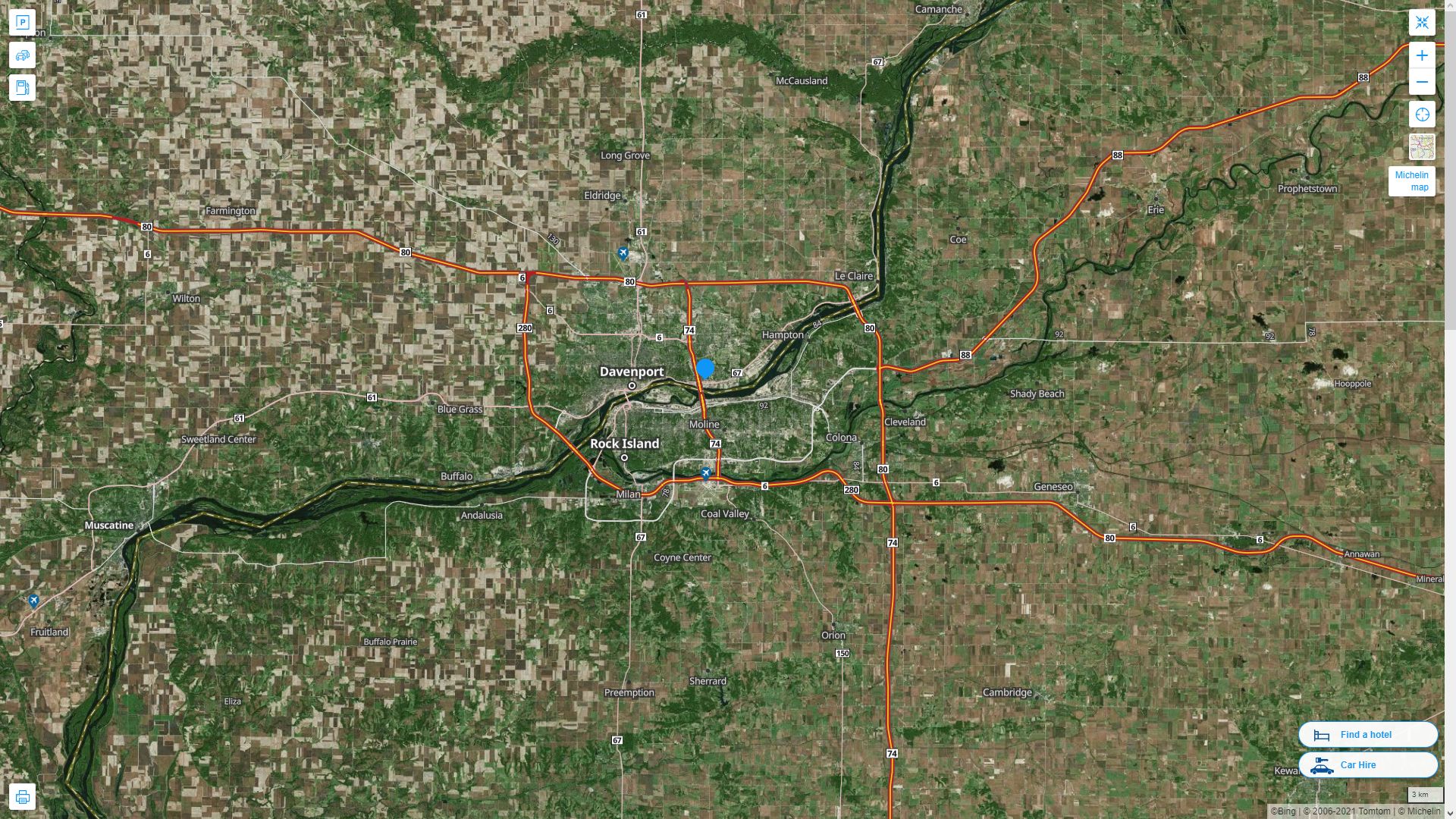The image size is (1456, 819).
Task: Switch to Michelin map
Action: (x=1411, y=181)
